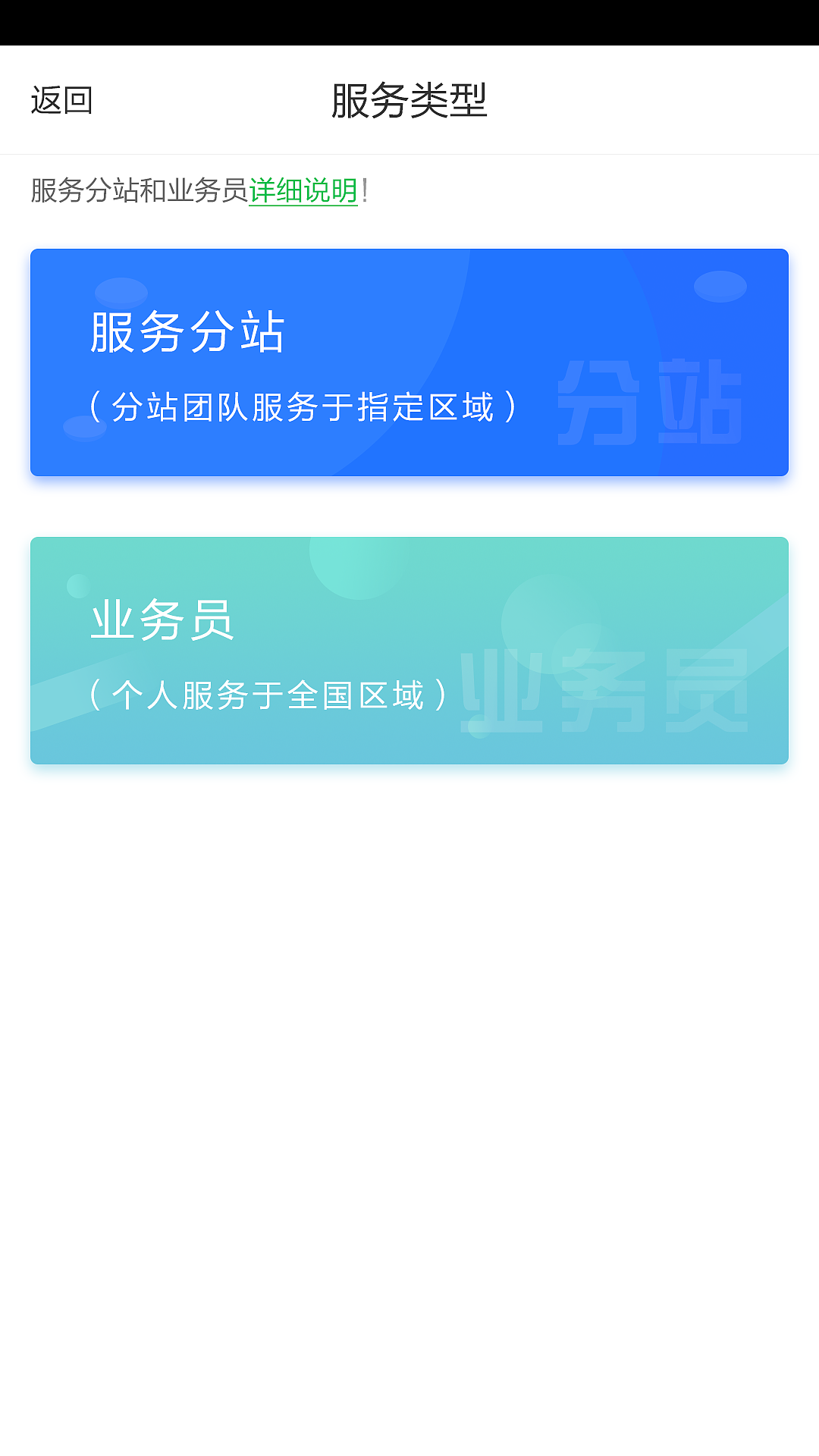Image resolution: width=819 pixels, height=1456 pixels.
Task: Tap 个人服务于全国区域 description text
Action: coord(268,692)
